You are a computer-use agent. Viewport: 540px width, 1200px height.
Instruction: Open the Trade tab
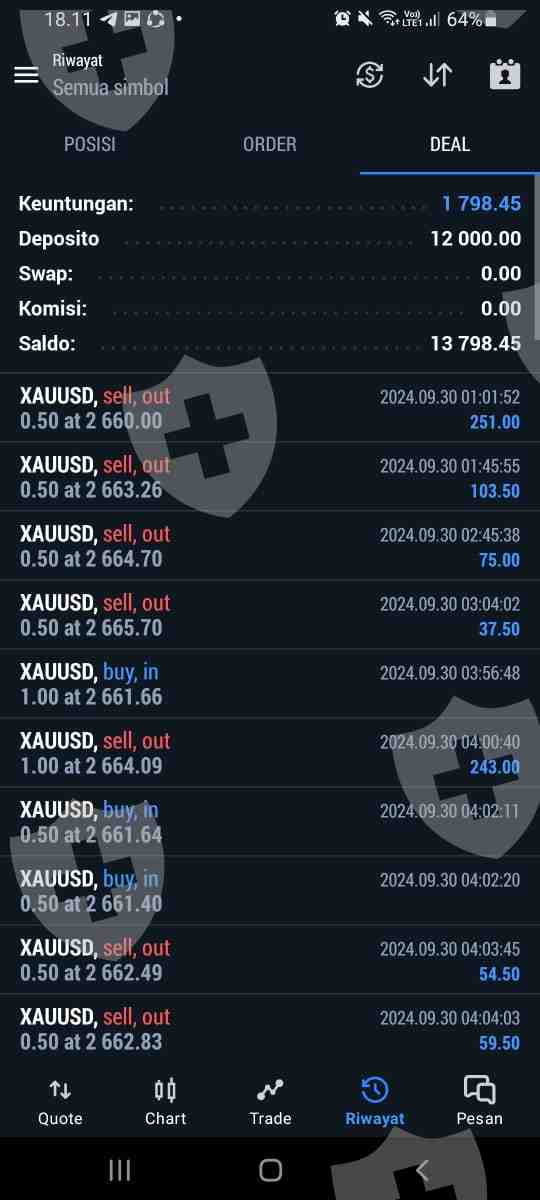click(270, 1102)
